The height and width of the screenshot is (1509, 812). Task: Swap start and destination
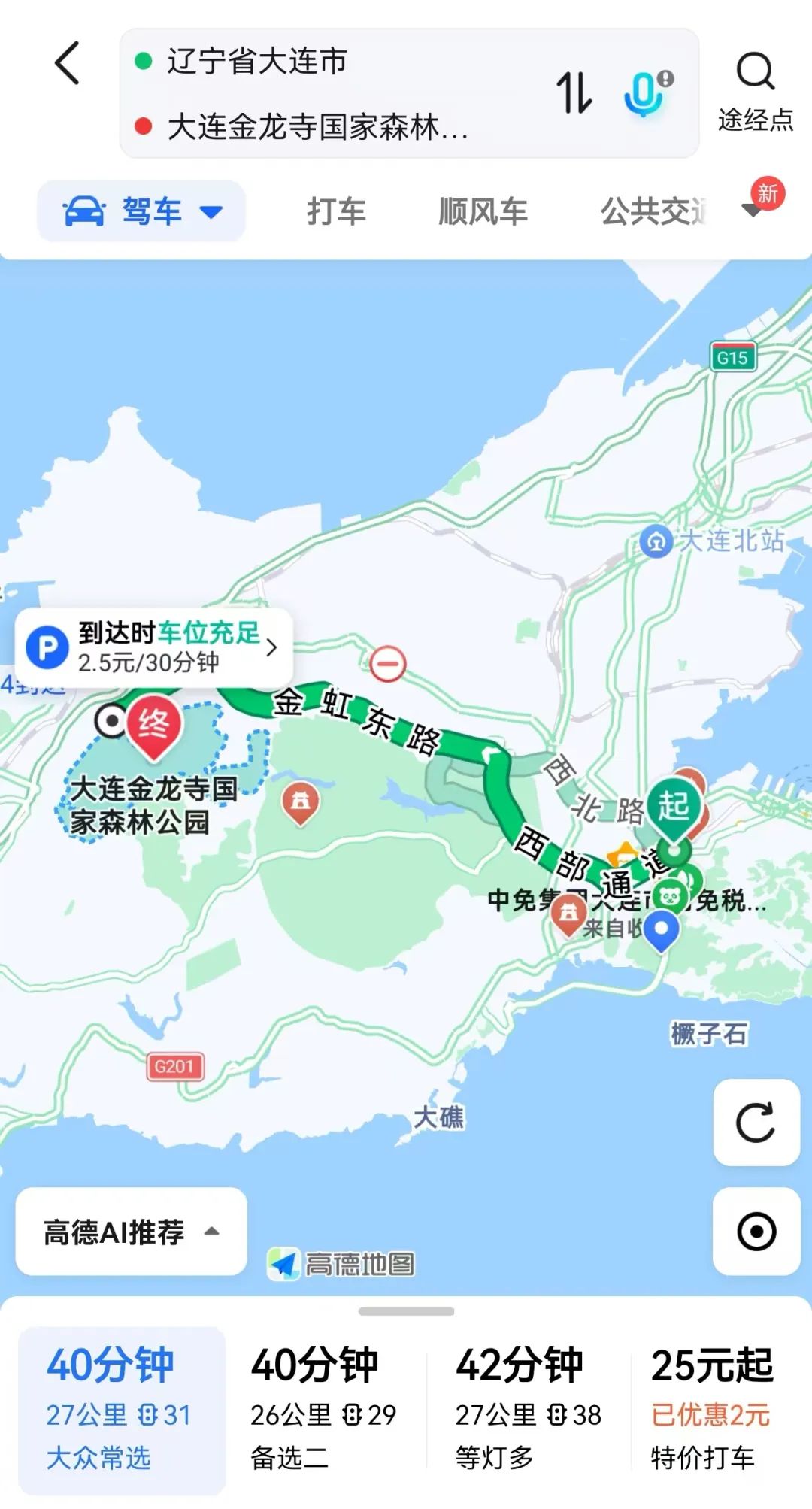(x=574, y=92)
